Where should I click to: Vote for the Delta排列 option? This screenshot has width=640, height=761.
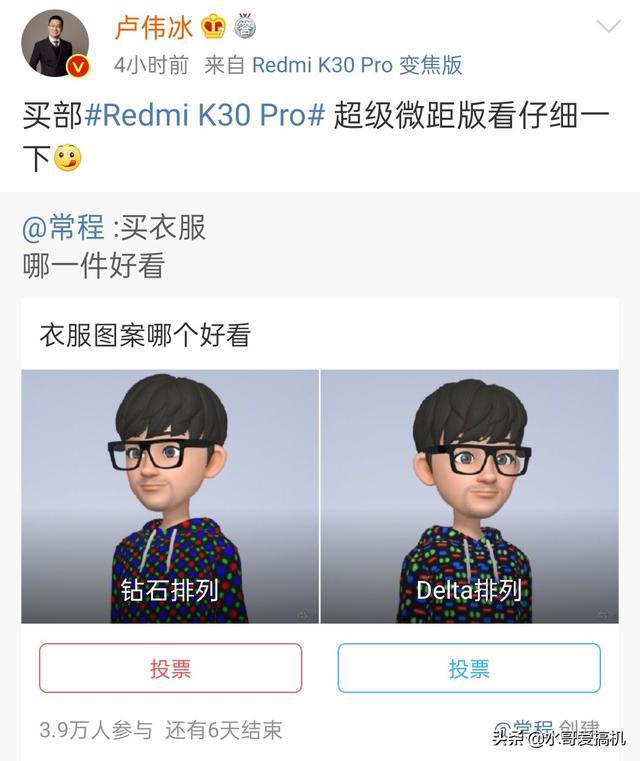[469, 668]
